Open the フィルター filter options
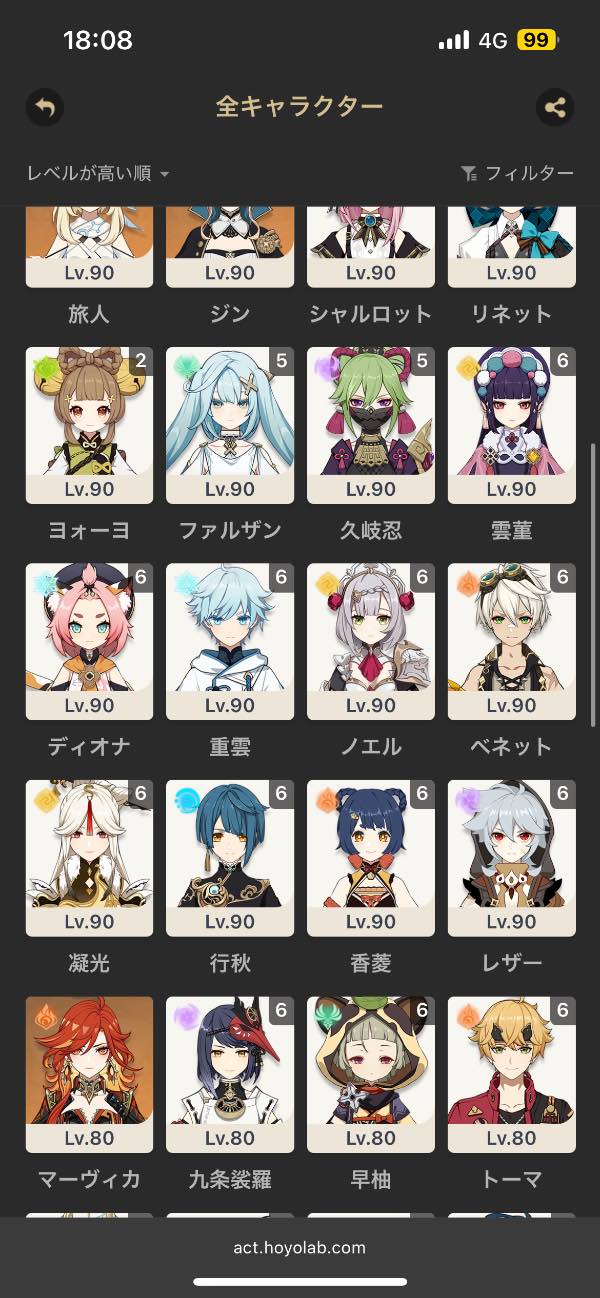This screenshot has width=600, height=1298. tap(517, 174)
